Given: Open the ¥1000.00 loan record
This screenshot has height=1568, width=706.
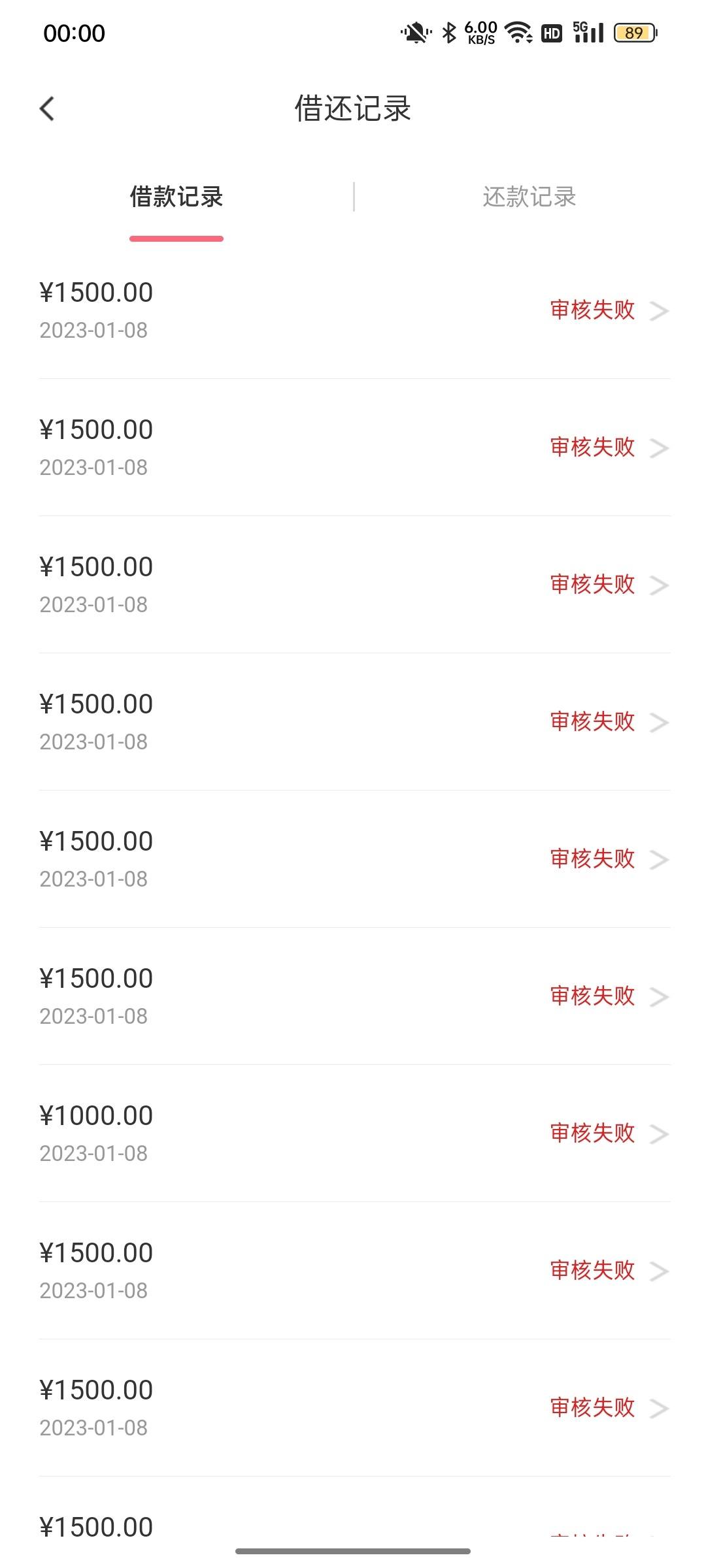Looking at the screenshot, I should (x=354, y=1134).
